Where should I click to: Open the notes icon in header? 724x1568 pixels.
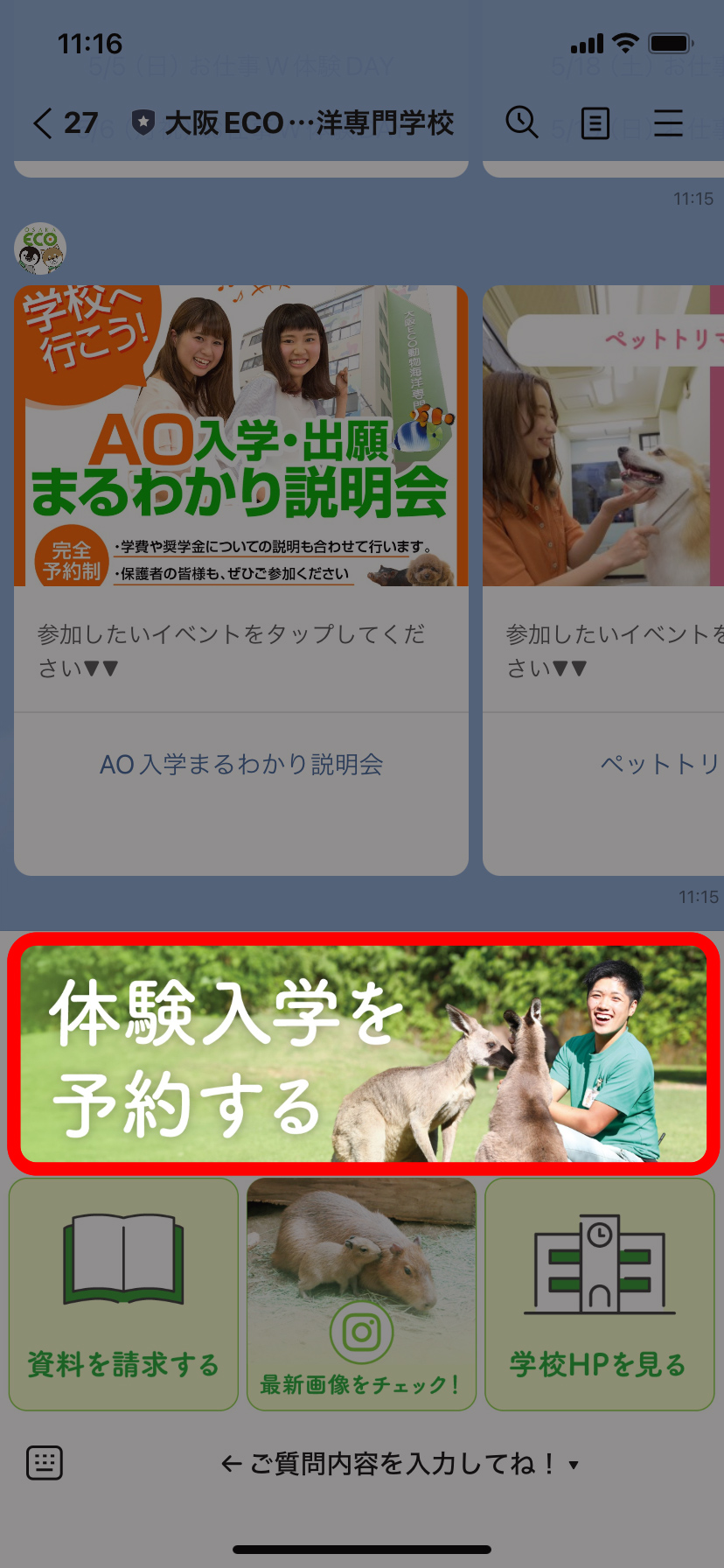pos(595,123)
